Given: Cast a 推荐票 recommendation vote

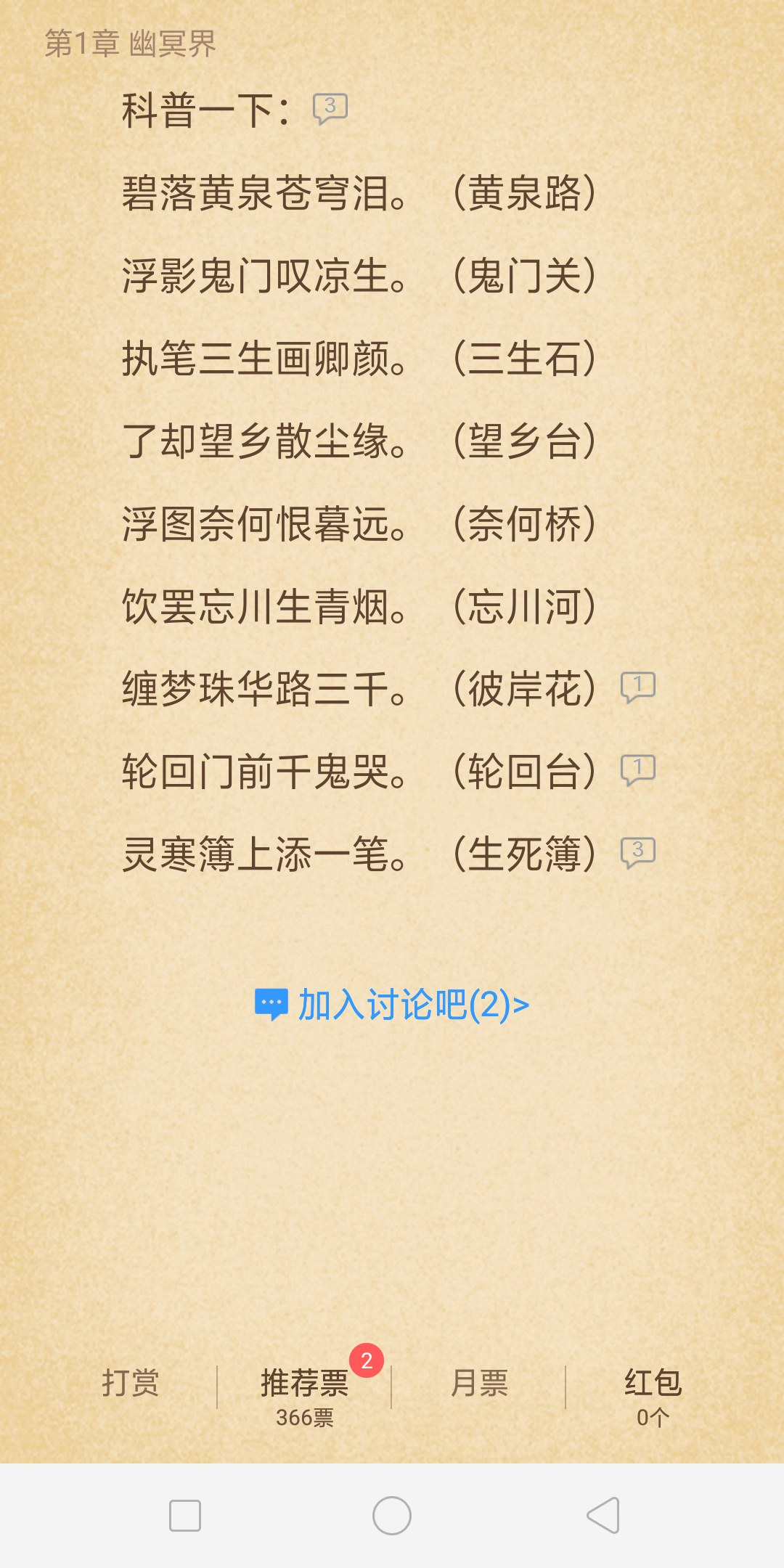Looking at the screenshot, I should click(x=305, y=1395).
